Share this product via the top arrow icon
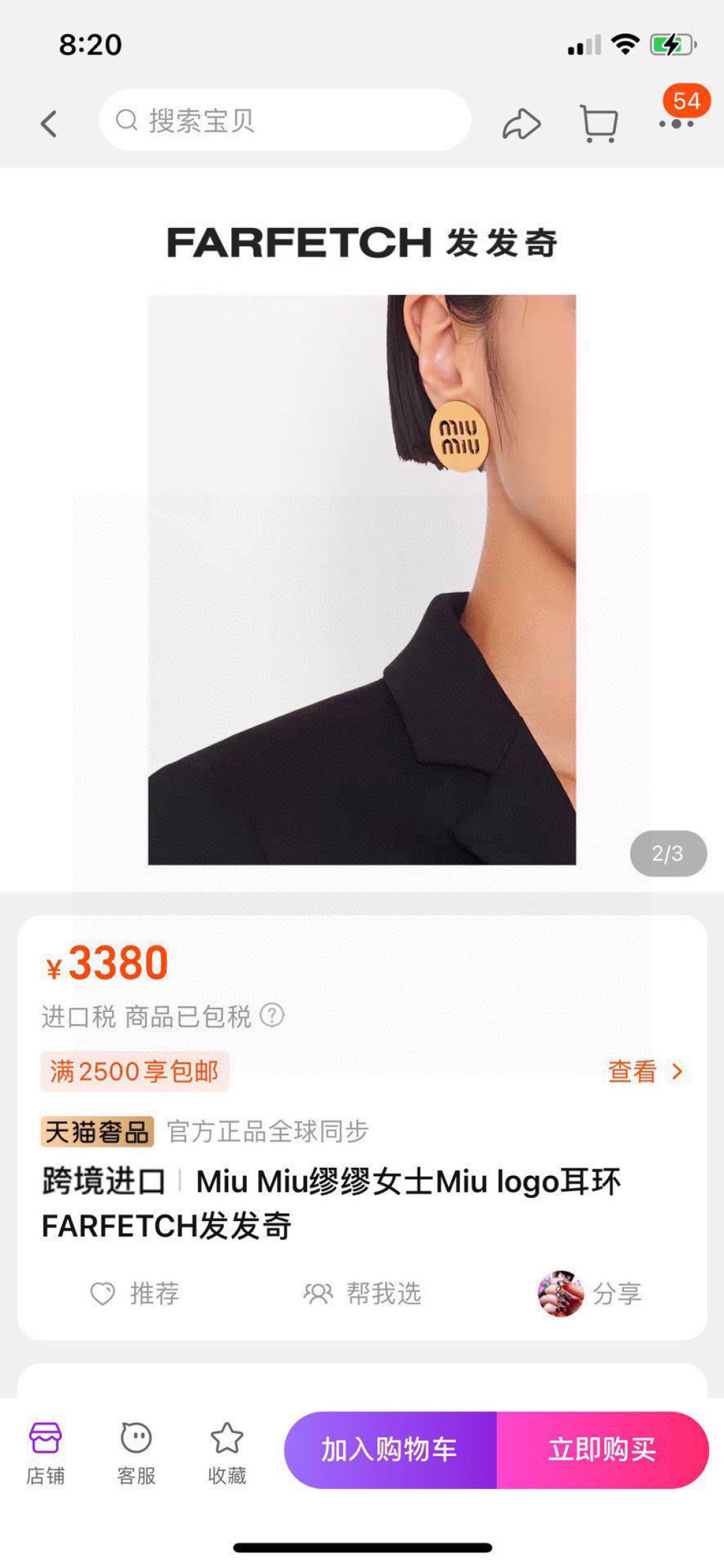 pyautogui.click(x=521, y=124)
